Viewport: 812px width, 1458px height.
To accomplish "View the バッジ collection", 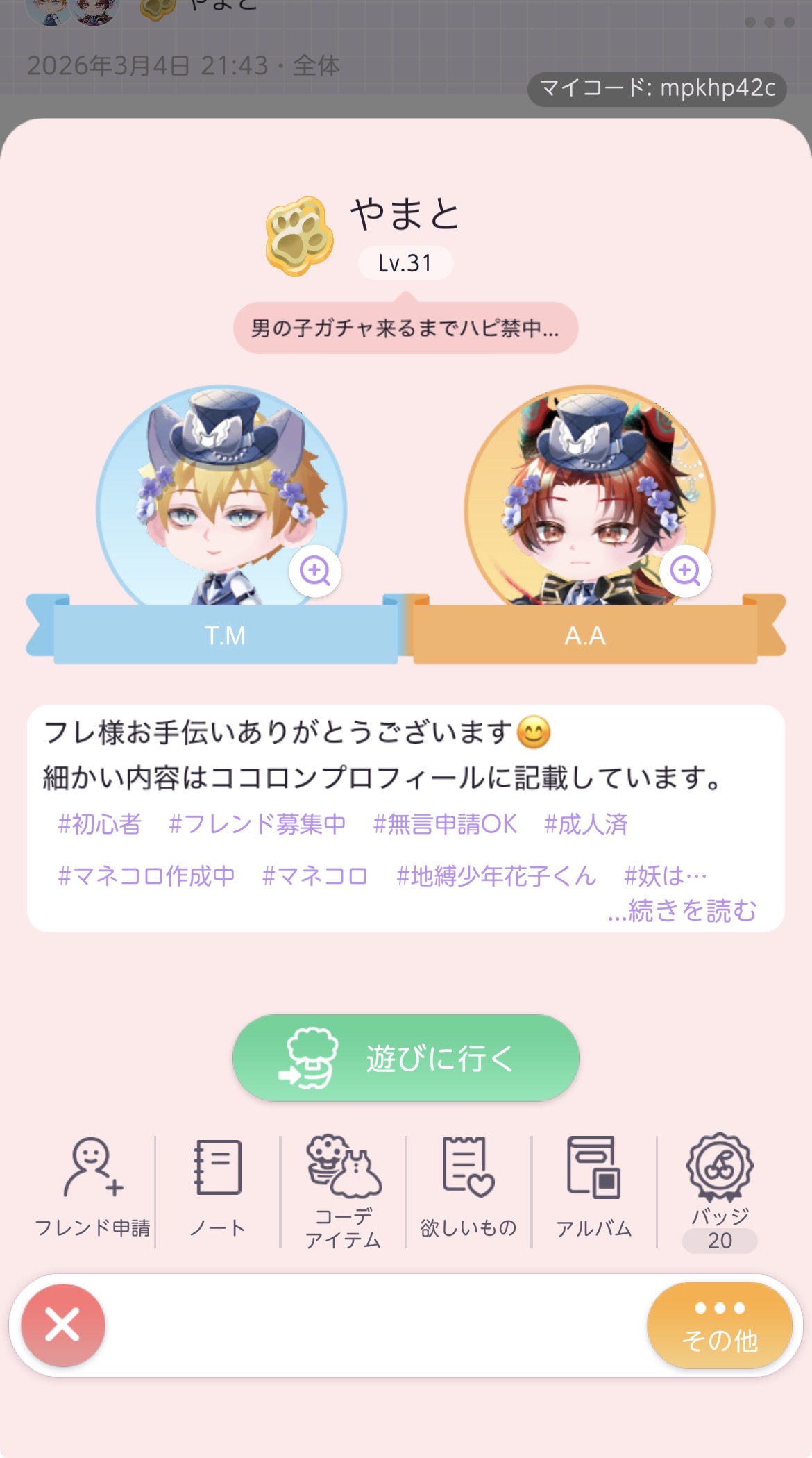I will tap(720, 1190).
